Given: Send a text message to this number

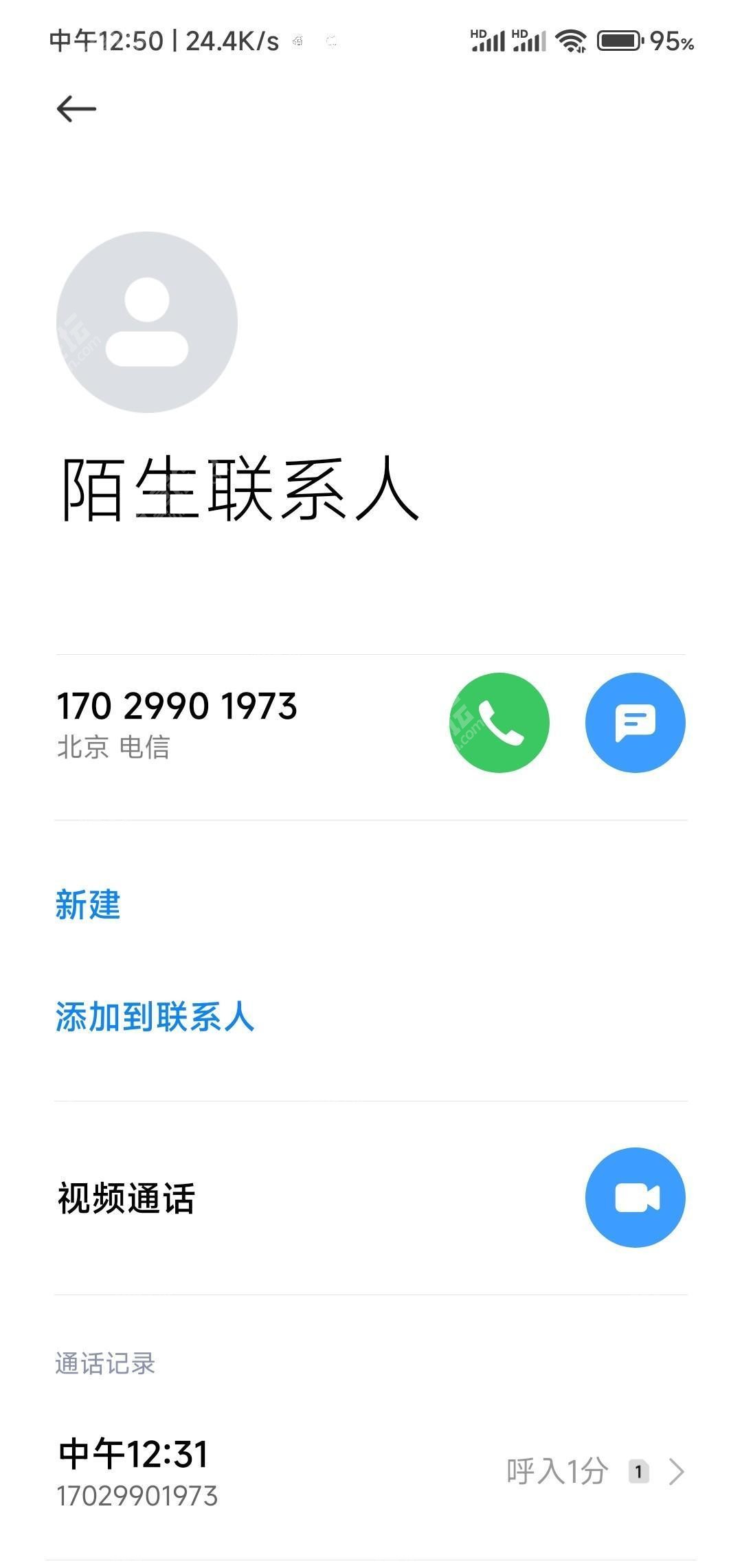Looking at the screenshot, I should (636, 722).
